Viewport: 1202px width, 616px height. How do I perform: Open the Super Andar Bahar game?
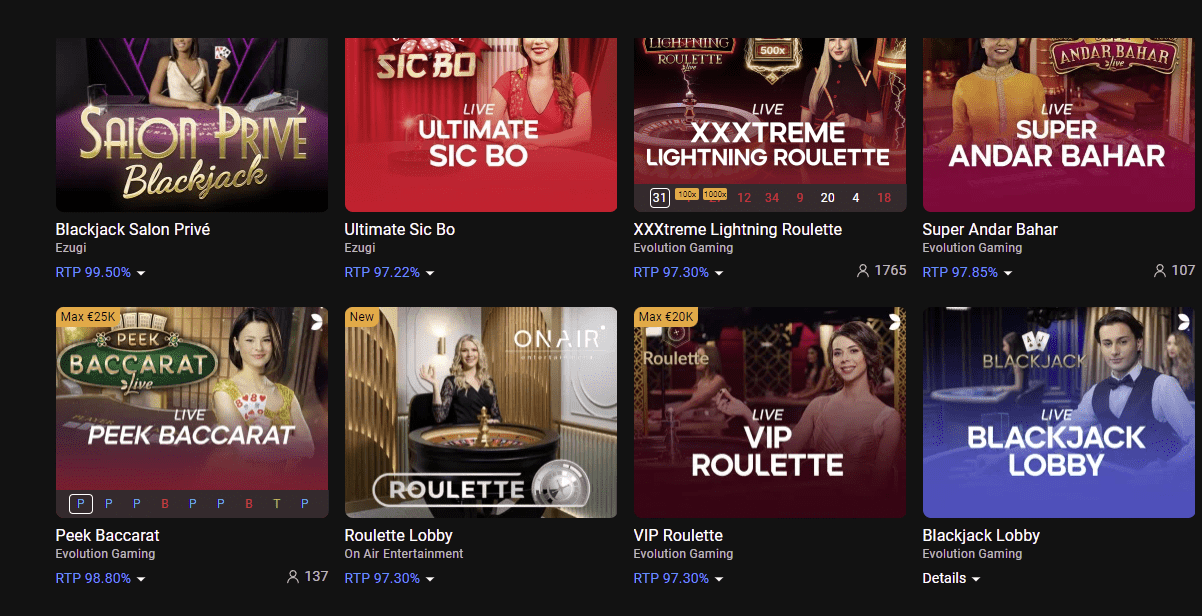(x=1058, y=125)
